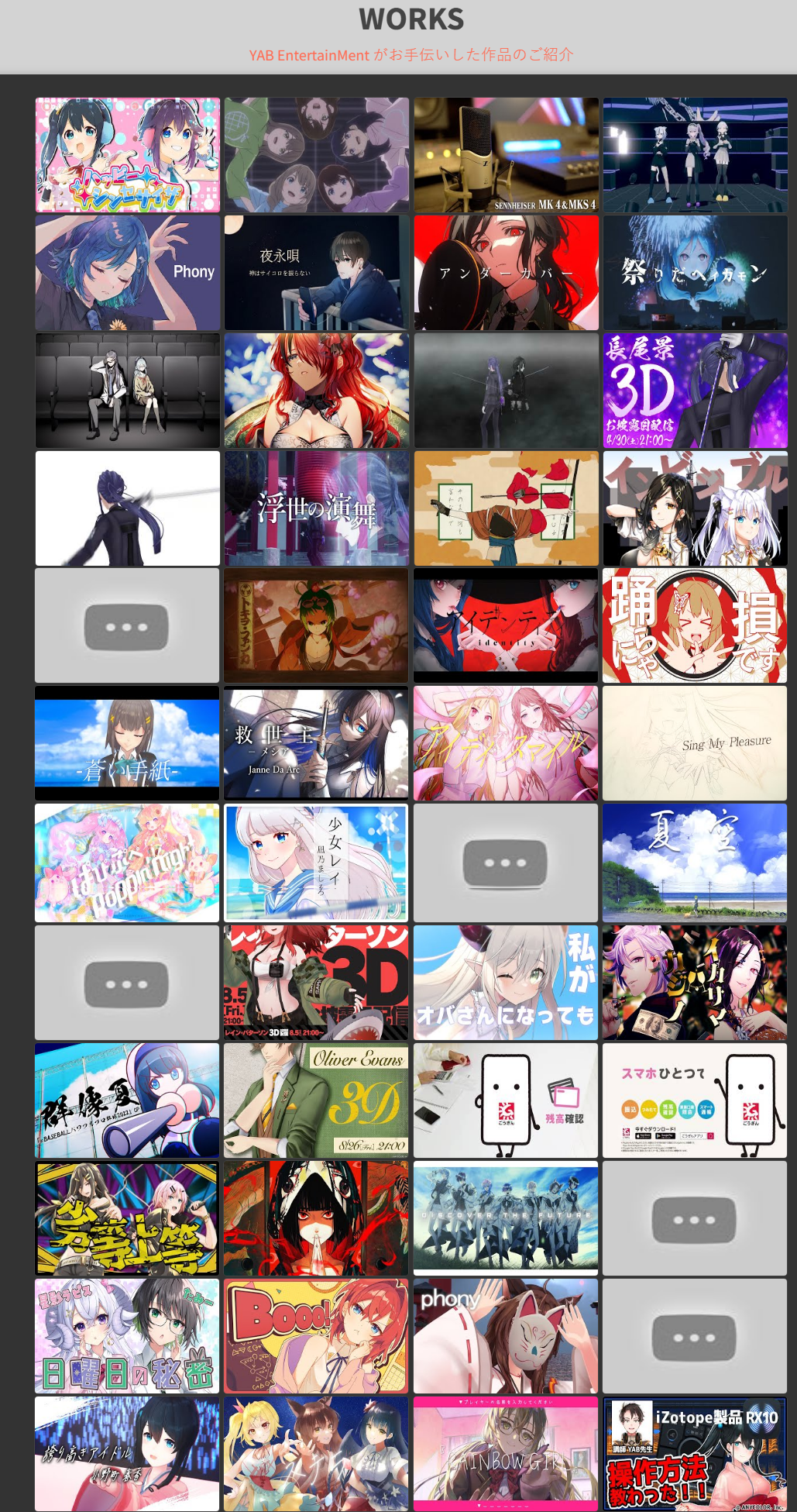The image size is (797, 1512).
Task: Open the Oliver Evans 3D thumbnail
Action: tap(316, 1100)
